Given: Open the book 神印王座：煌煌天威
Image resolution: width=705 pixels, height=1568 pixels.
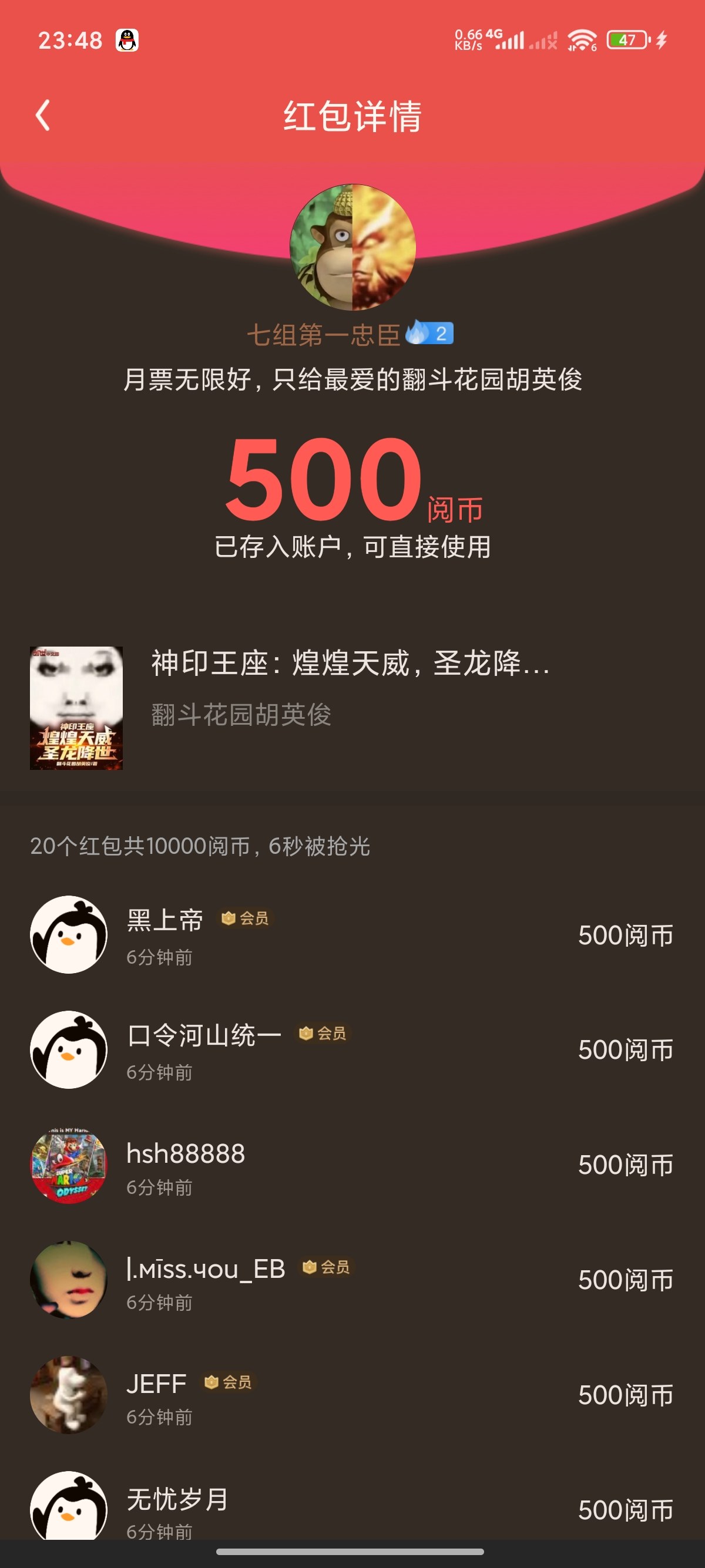Looking at the screenshot, I should pos(352,707).
